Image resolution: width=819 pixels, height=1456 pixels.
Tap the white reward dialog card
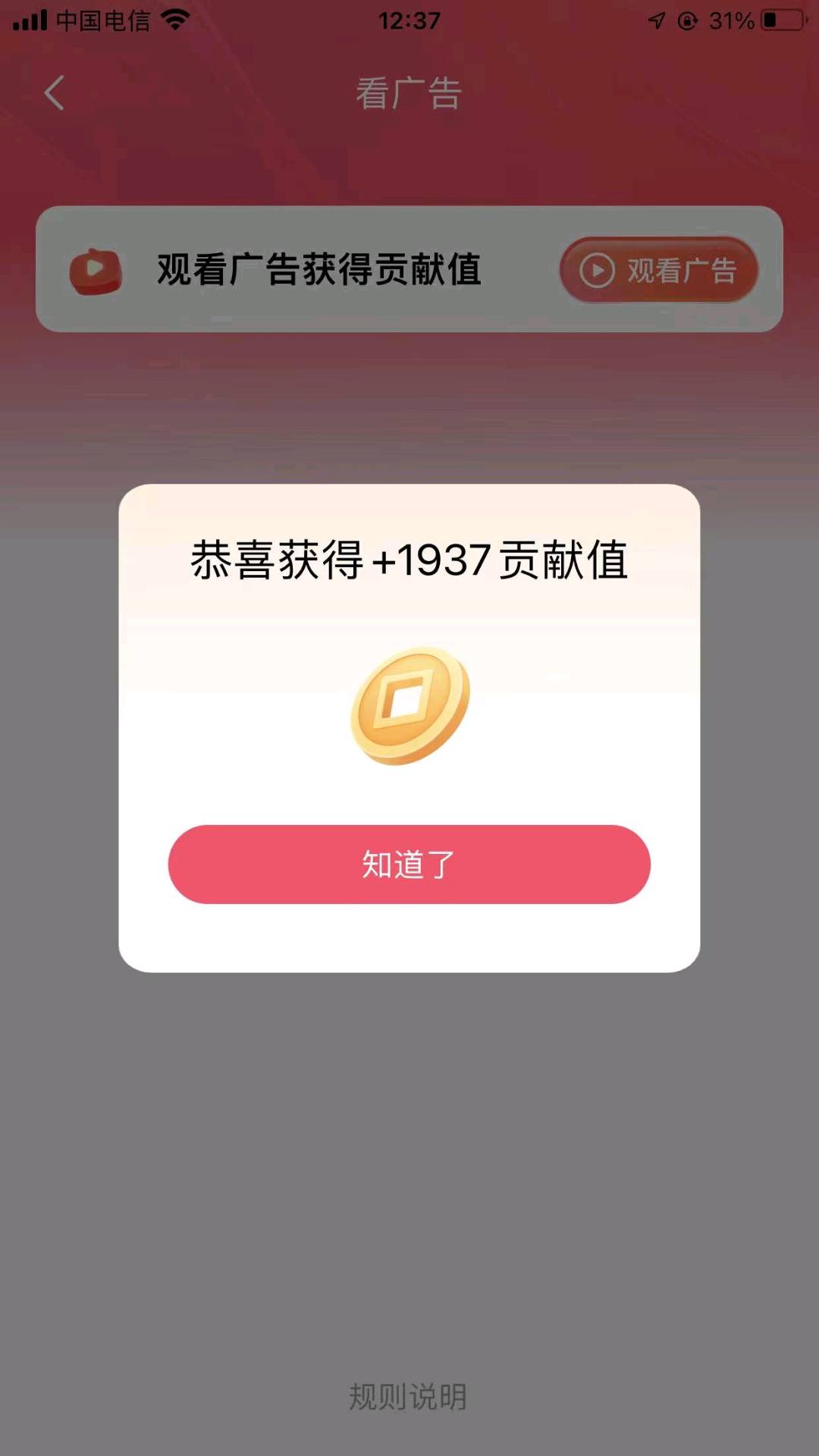tap(409, 728)
